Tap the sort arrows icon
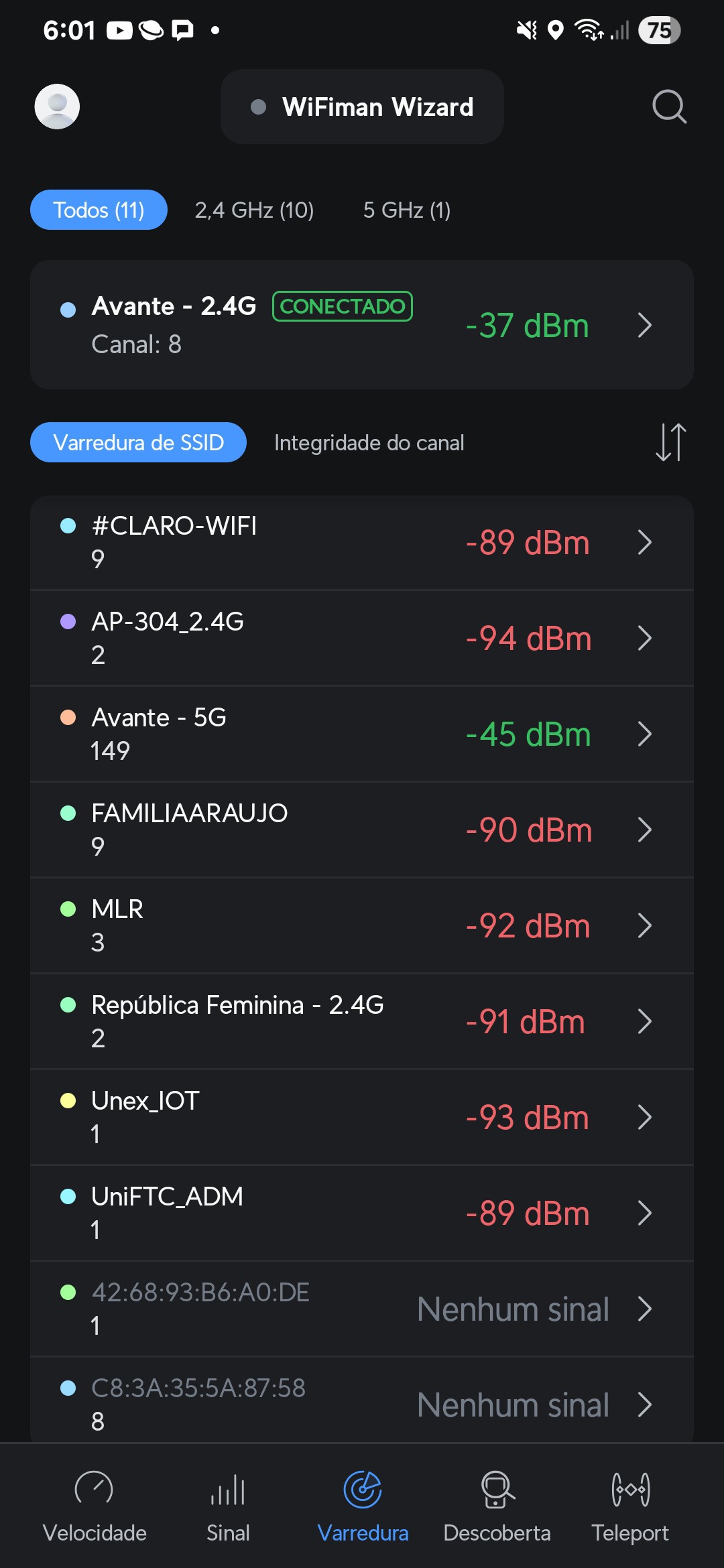 (x=670, y=442)
